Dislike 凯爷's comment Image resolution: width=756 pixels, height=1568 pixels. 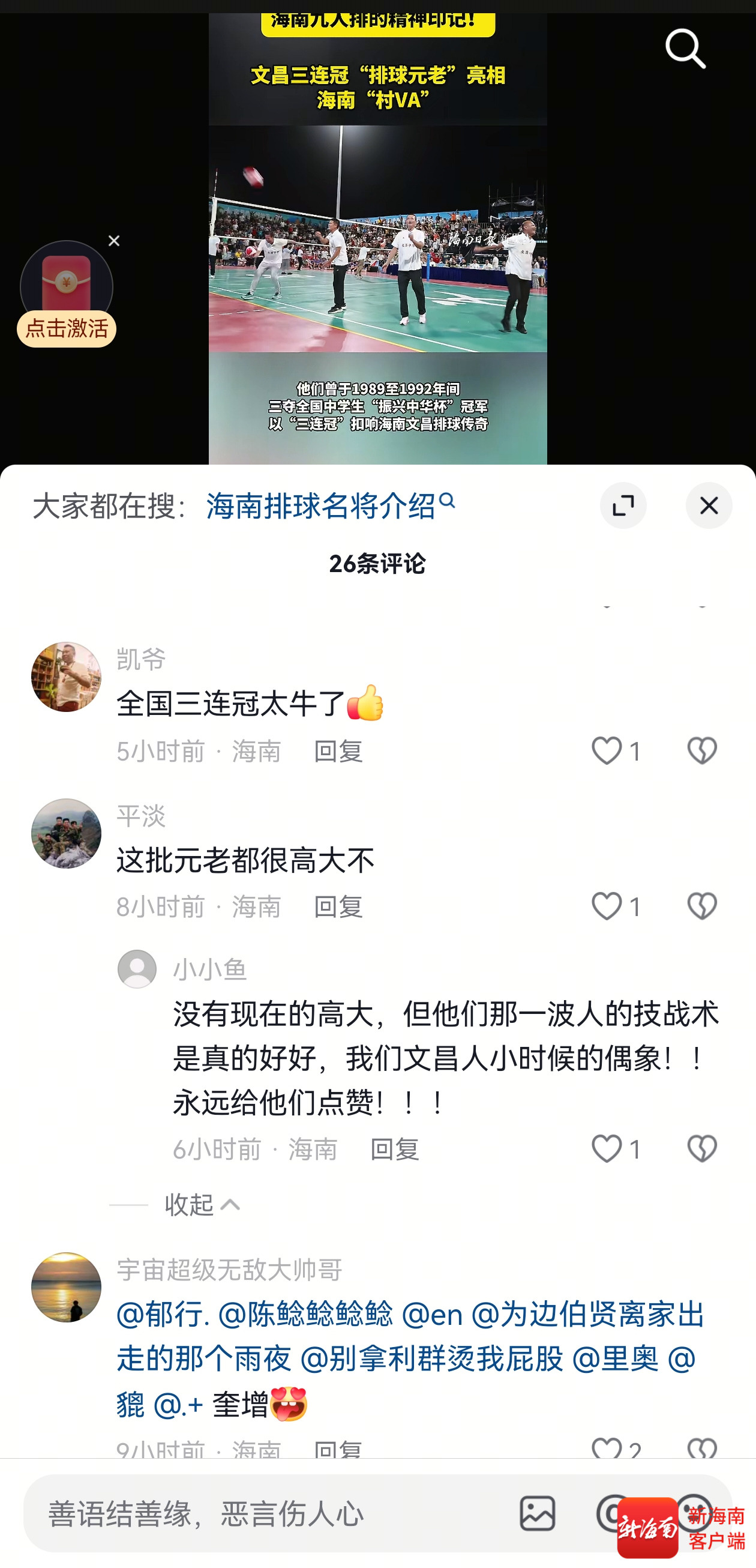701,750
